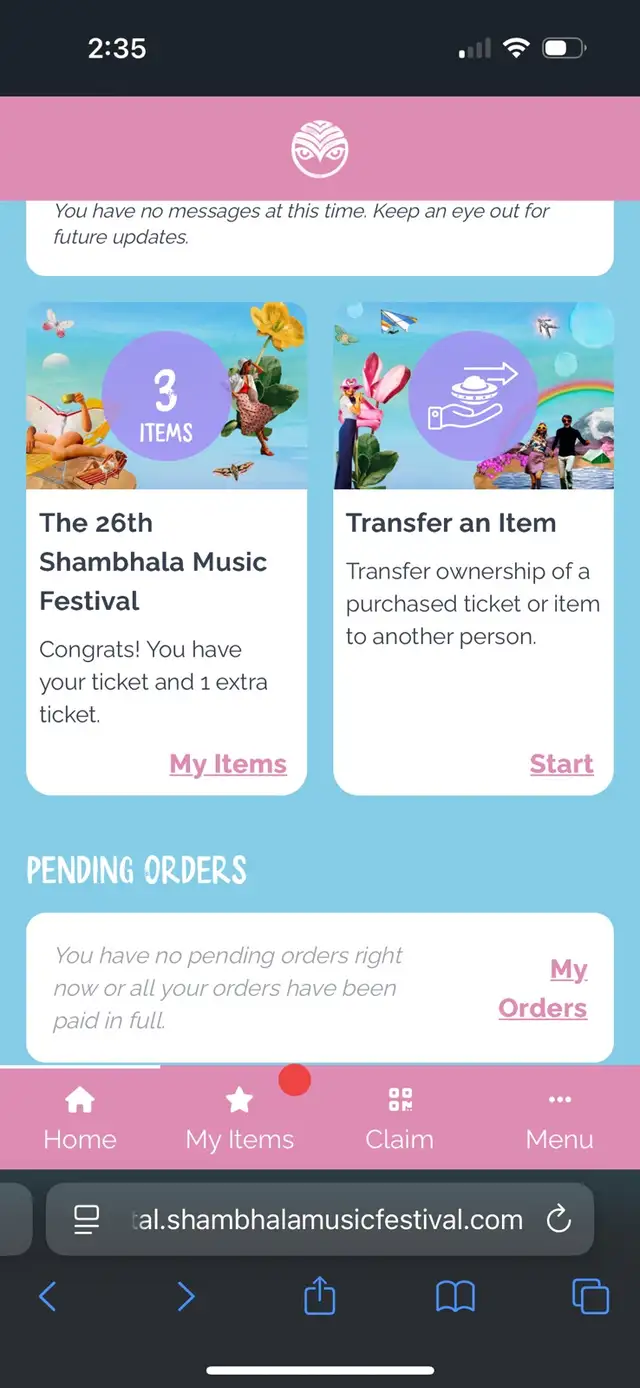The height and width of the screenshot is (1388, 640).
Task: Open the 3 items festival card image
Action: (x=166, y=396)
